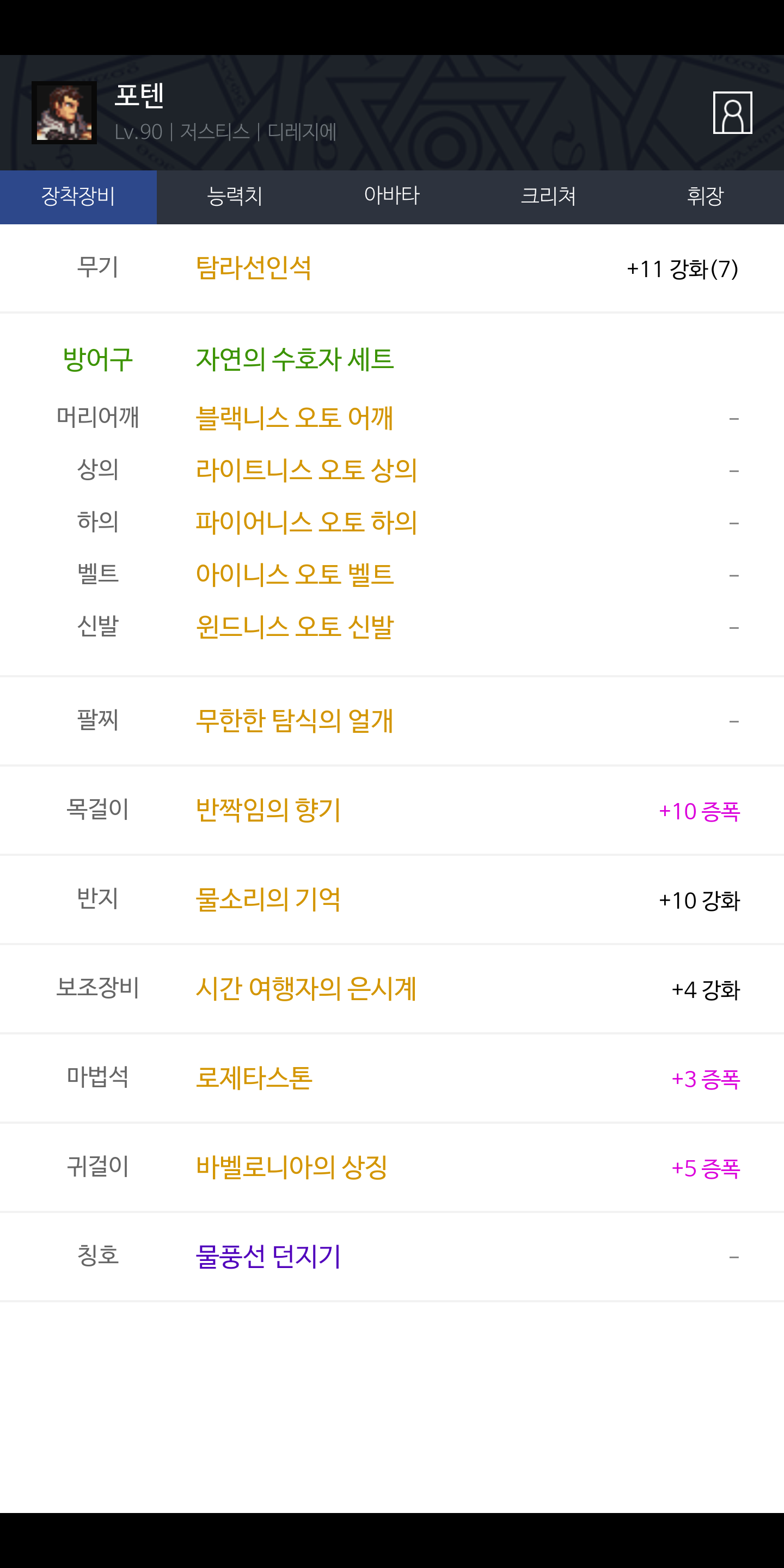Open title 물풍선 던지기

coord(268,1257)
